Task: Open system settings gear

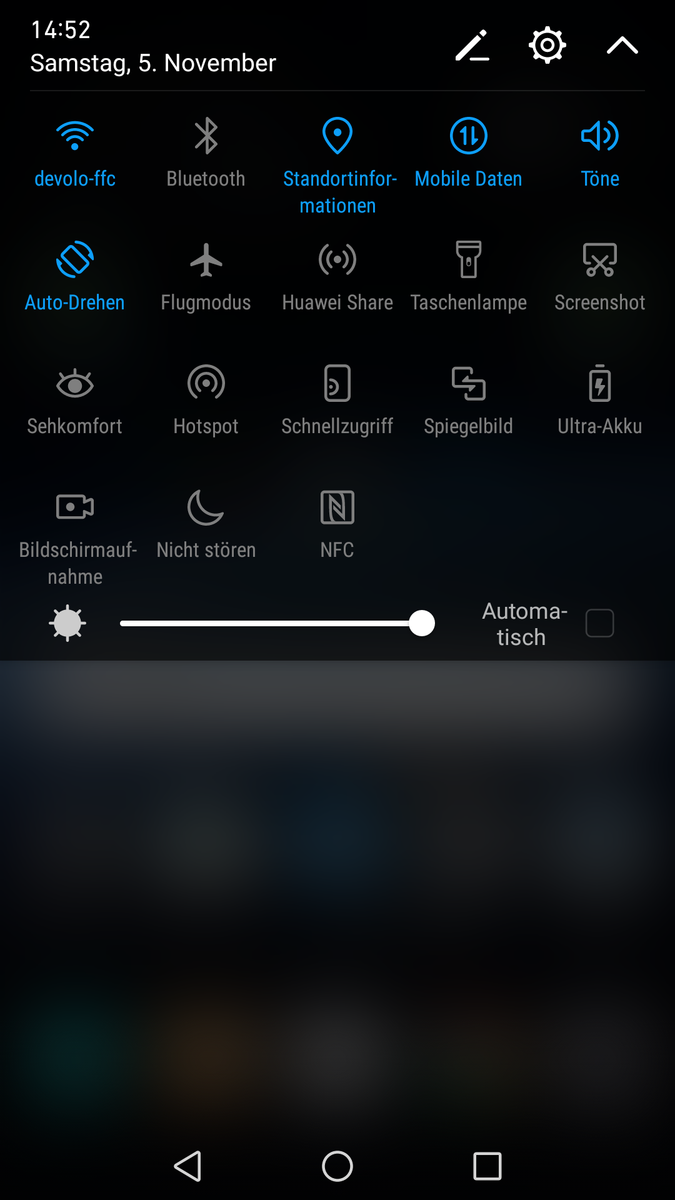Action: [x=547, y=46]
